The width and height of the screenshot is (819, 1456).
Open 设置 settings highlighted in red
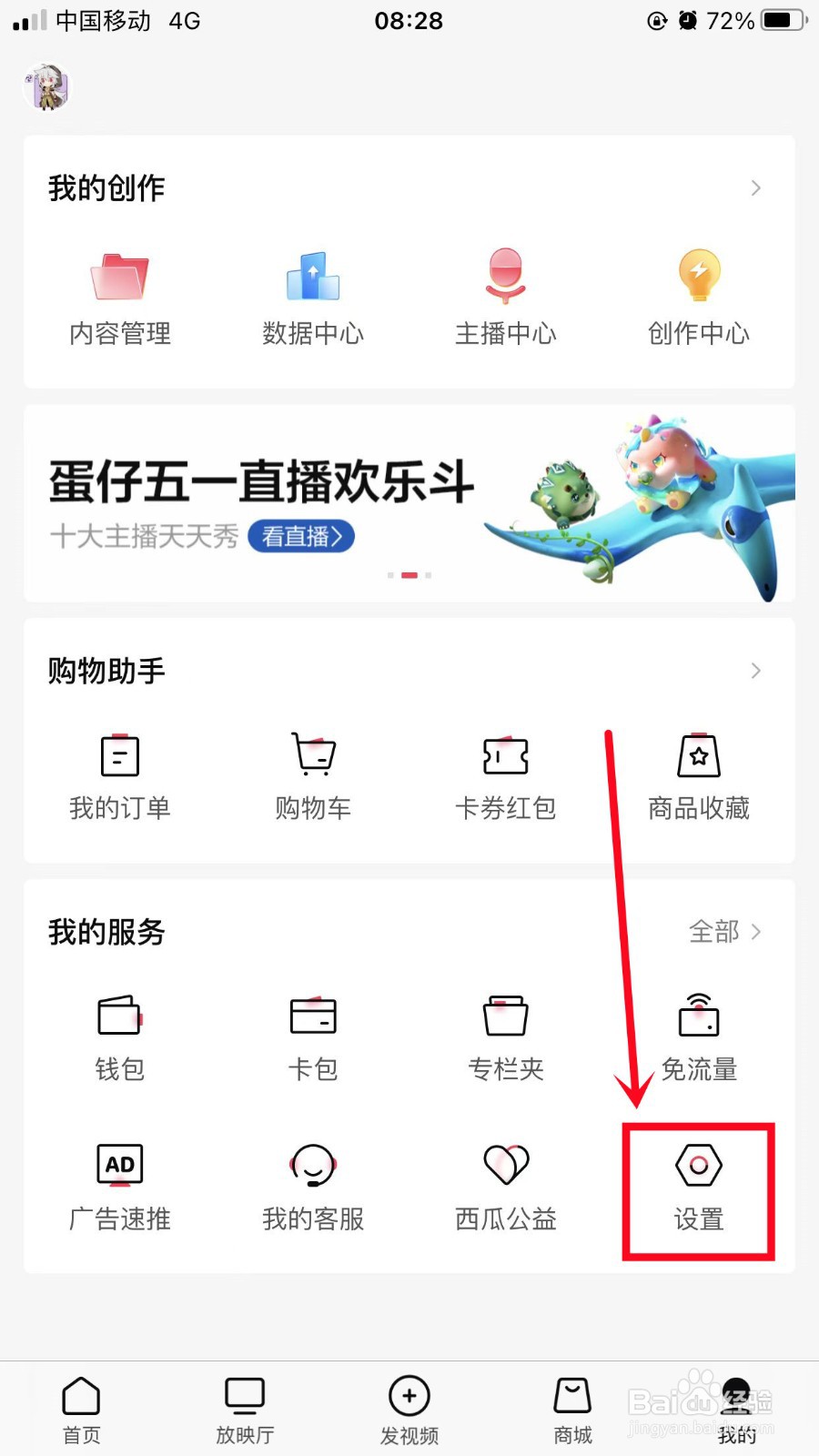pos(698,1188)
